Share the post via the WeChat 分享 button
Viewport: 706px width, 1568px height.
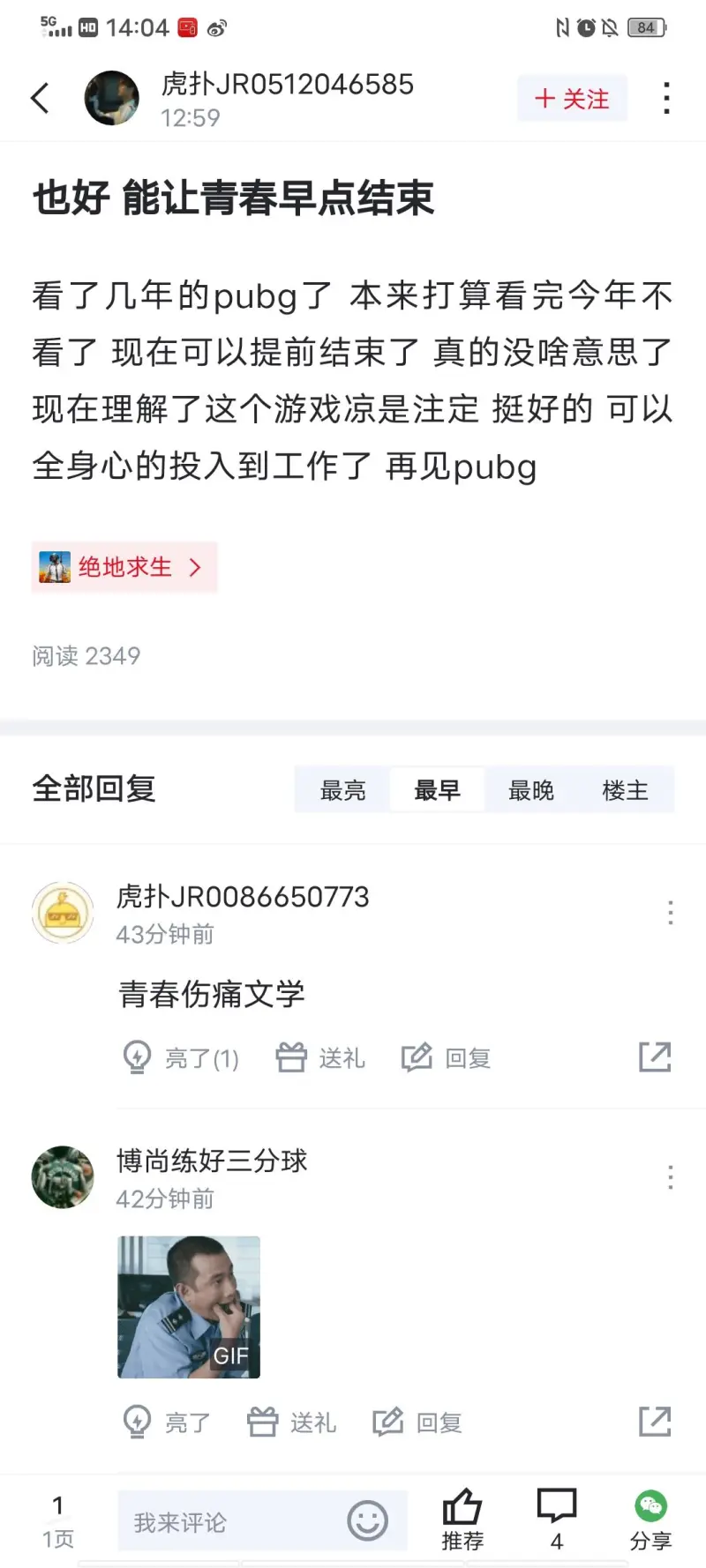coord(650,1519)
